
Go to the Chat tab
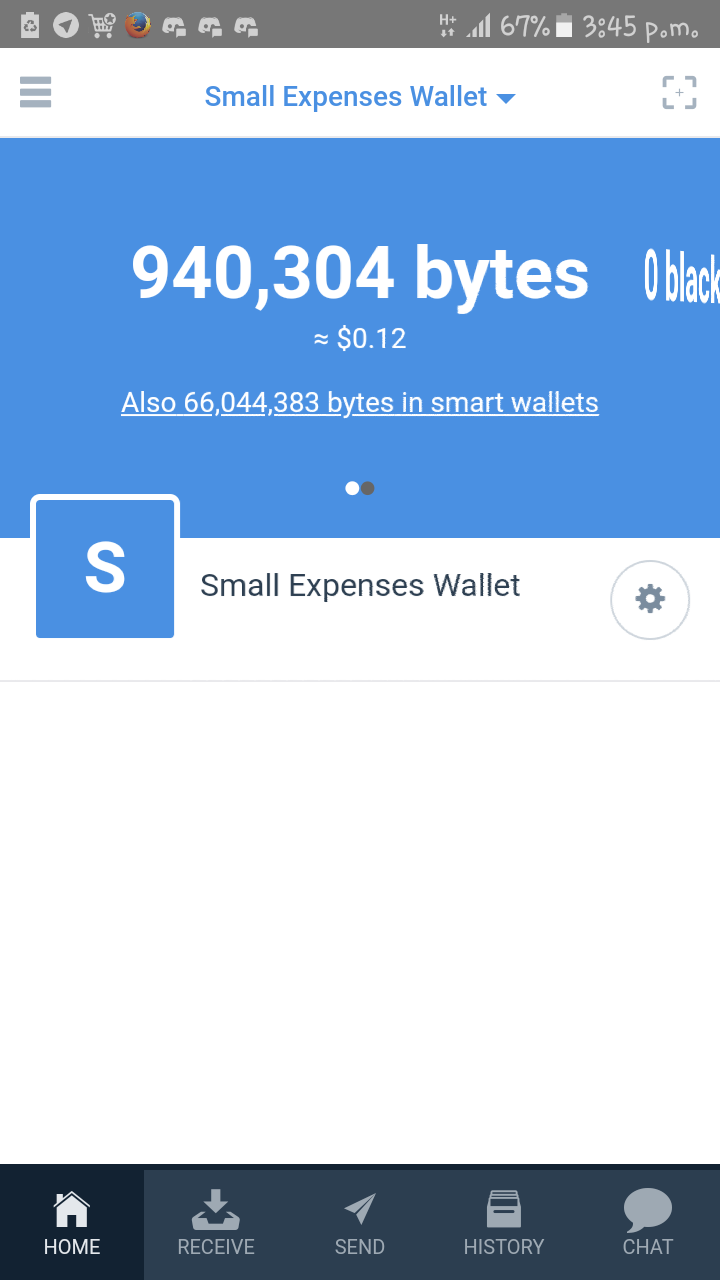pos(648,1224)
